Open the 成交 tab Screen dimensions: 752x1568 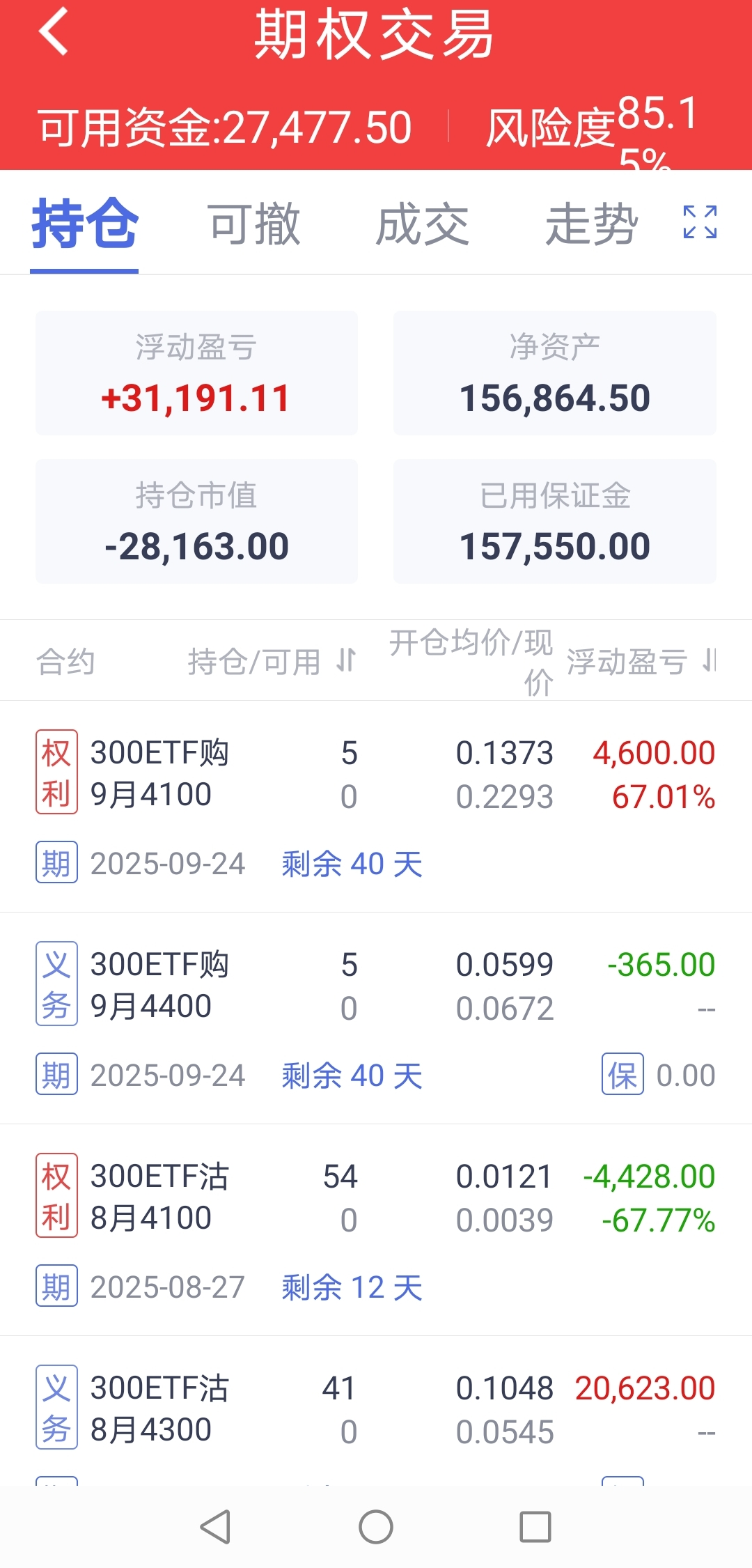[x=423, y=224]
